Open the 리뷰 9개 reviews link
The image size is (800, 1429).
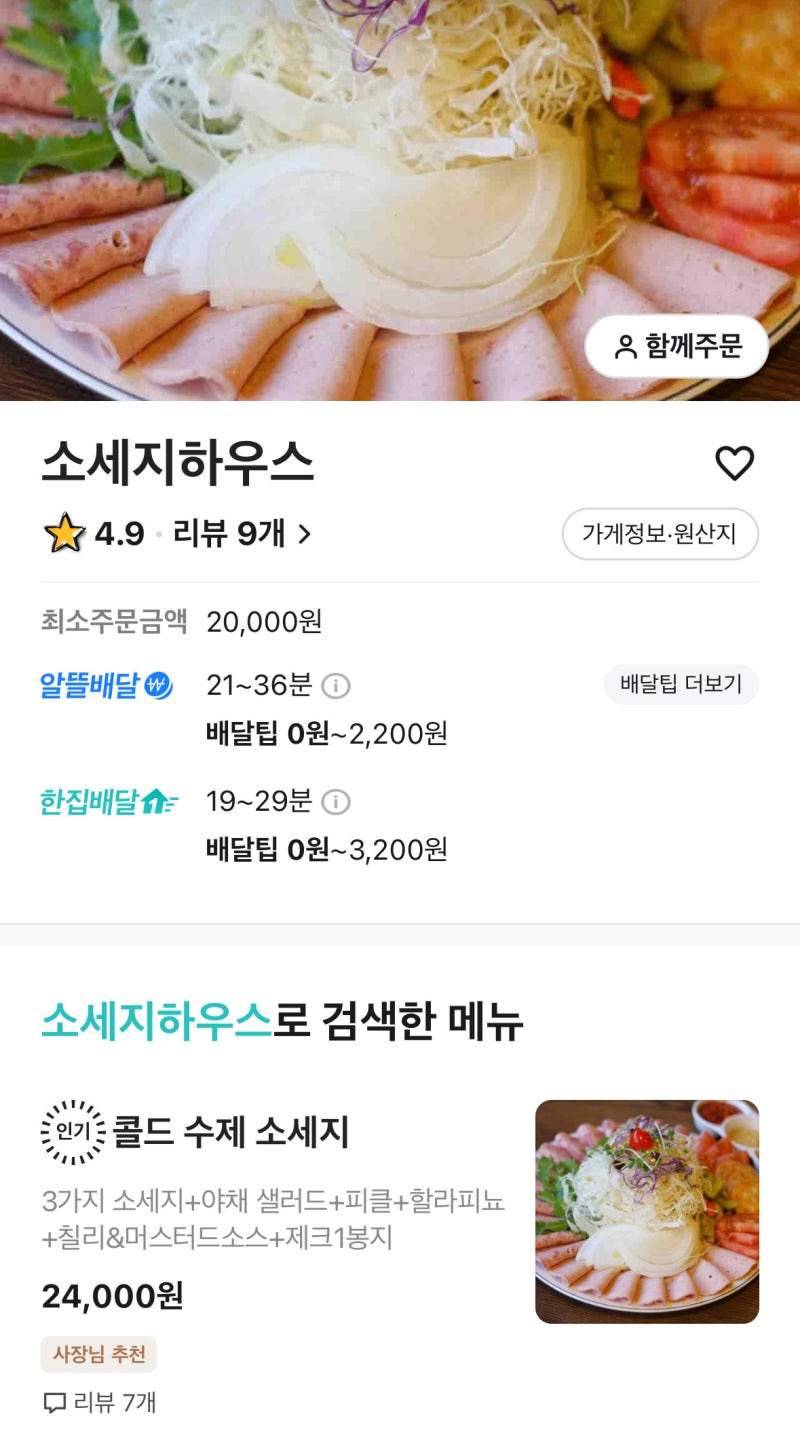coord(242,534)
